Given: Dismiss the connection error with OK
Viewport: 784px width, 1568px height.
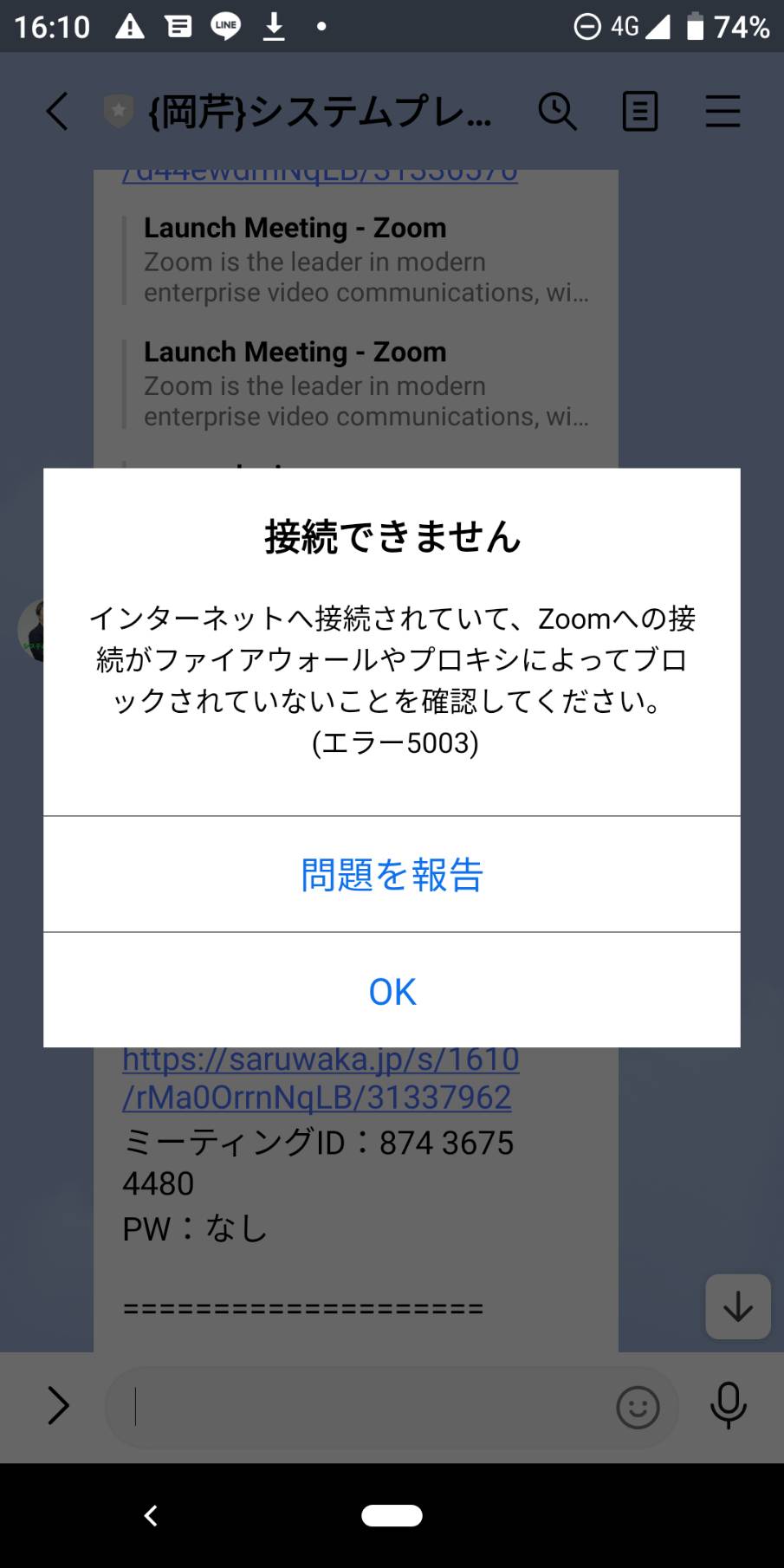Looking at the screenshot, I should click(392, 990).
